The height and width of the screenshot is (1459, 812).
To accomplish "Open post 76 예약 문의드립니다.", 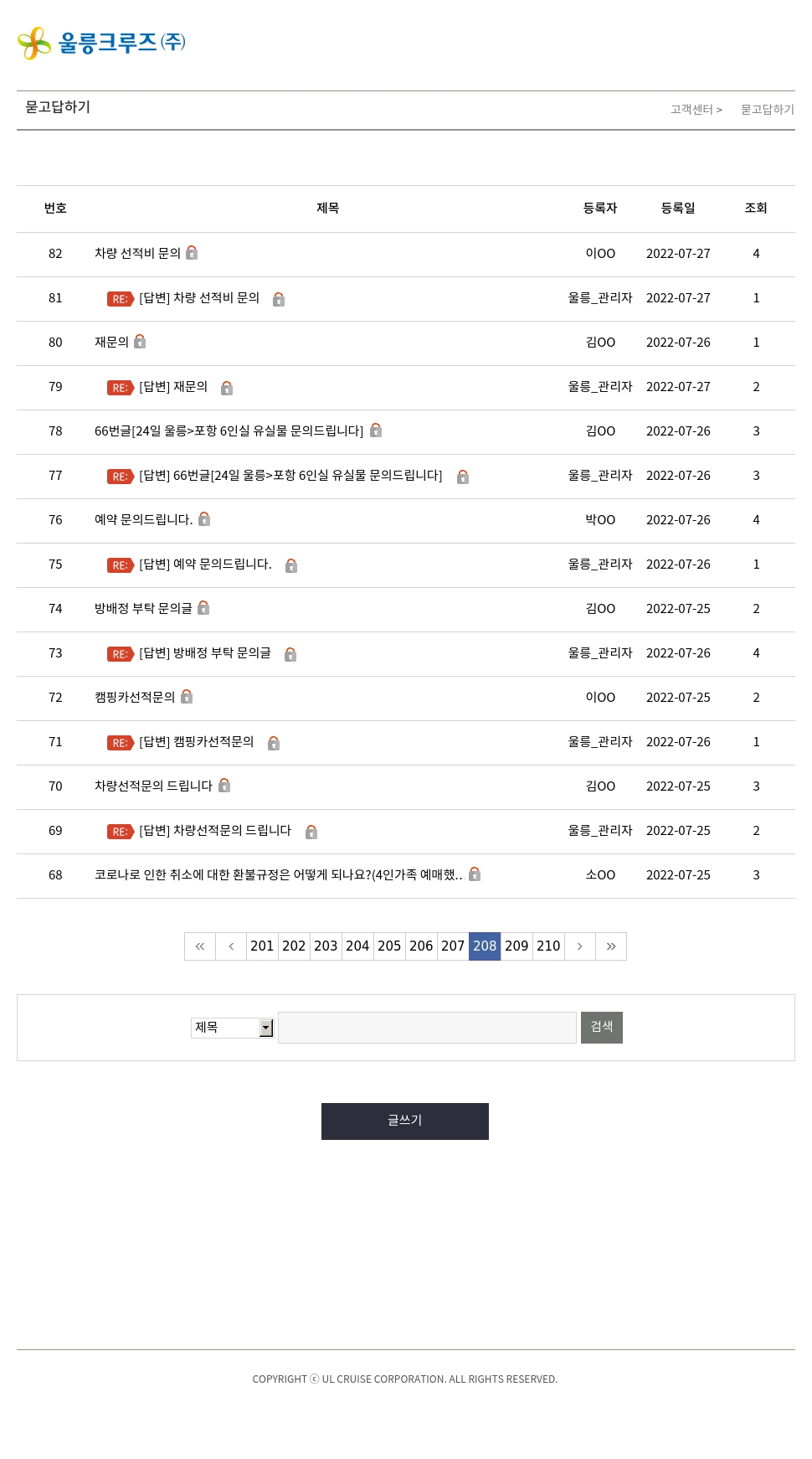I will (143, 520).
